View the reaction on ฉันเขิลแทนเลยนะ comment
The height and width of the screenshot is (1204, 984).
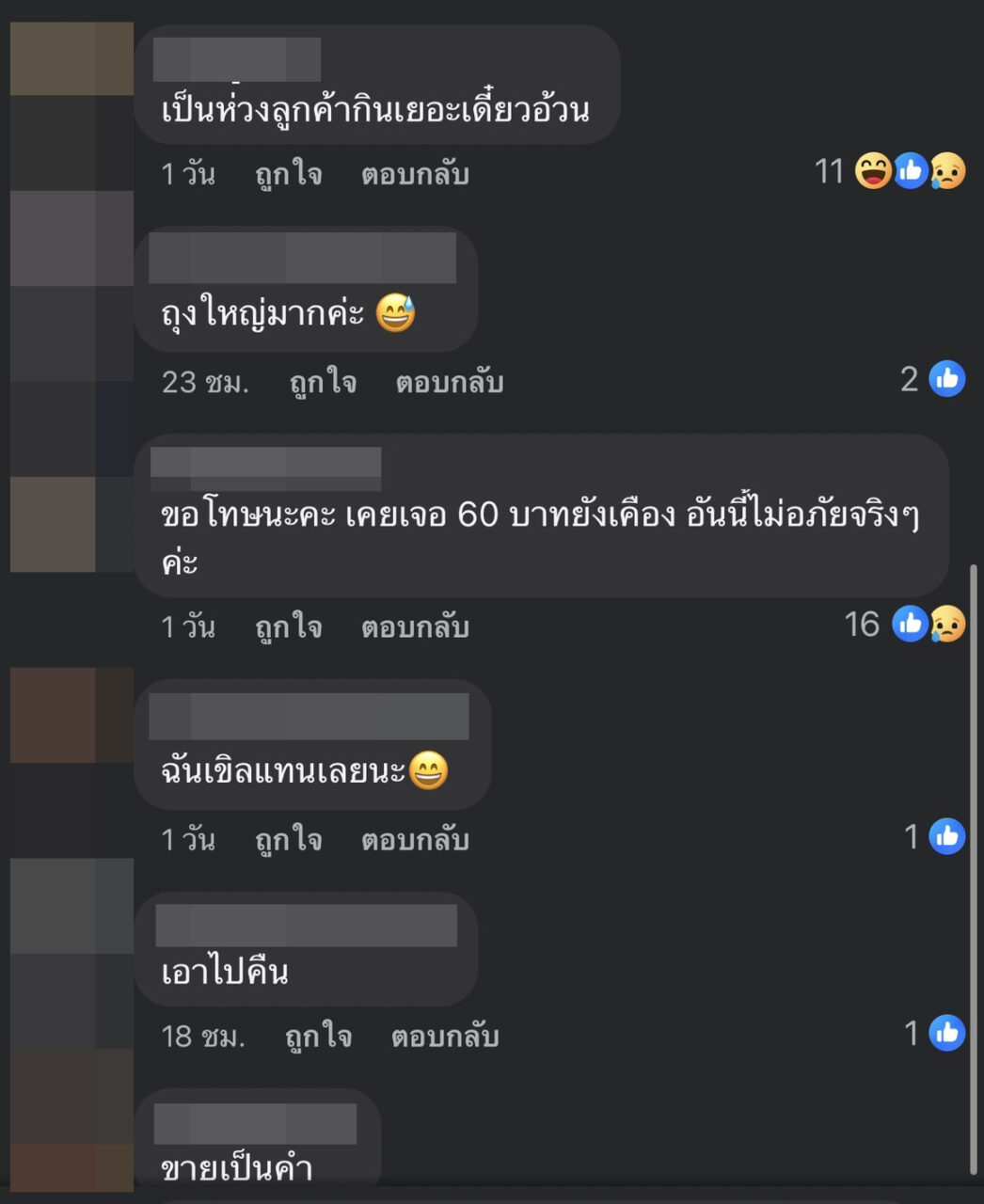(x=934, y=836)
